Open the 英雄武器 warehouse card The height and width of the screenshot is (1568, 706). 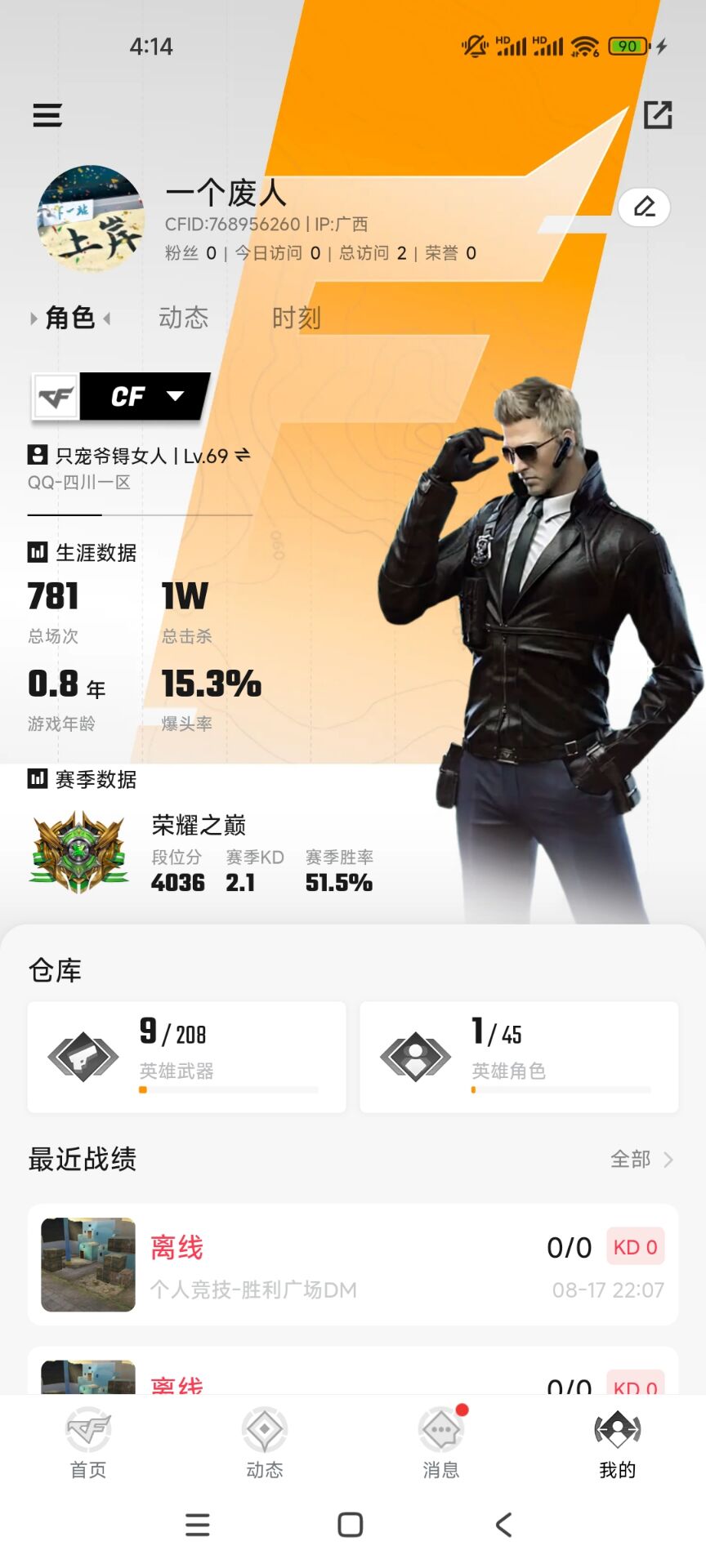click(x=187, y=1057)
